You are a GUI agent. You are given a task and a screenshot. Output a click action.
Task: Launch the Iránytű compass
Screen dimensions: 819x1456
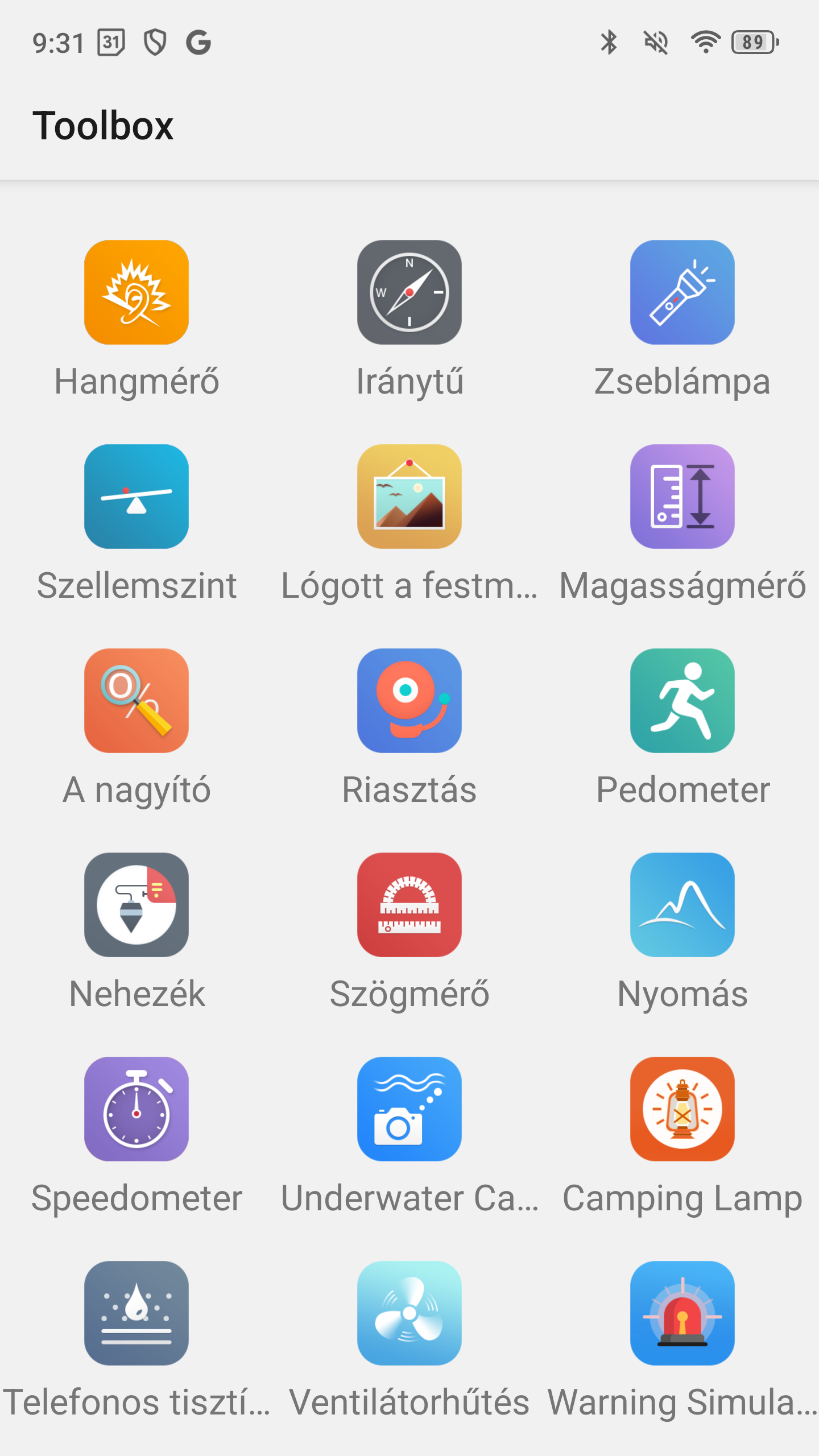click(409, 292)
